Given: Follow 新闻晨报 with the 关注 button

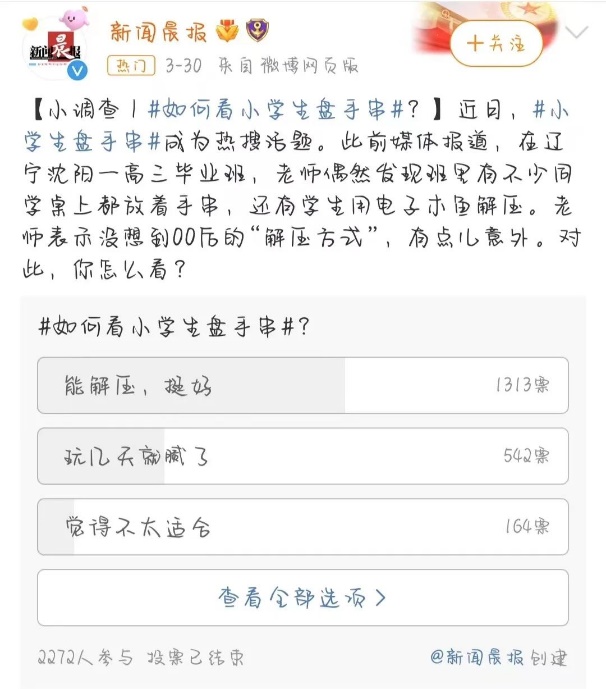Looking at the screenshot, I should pos(496,43).
